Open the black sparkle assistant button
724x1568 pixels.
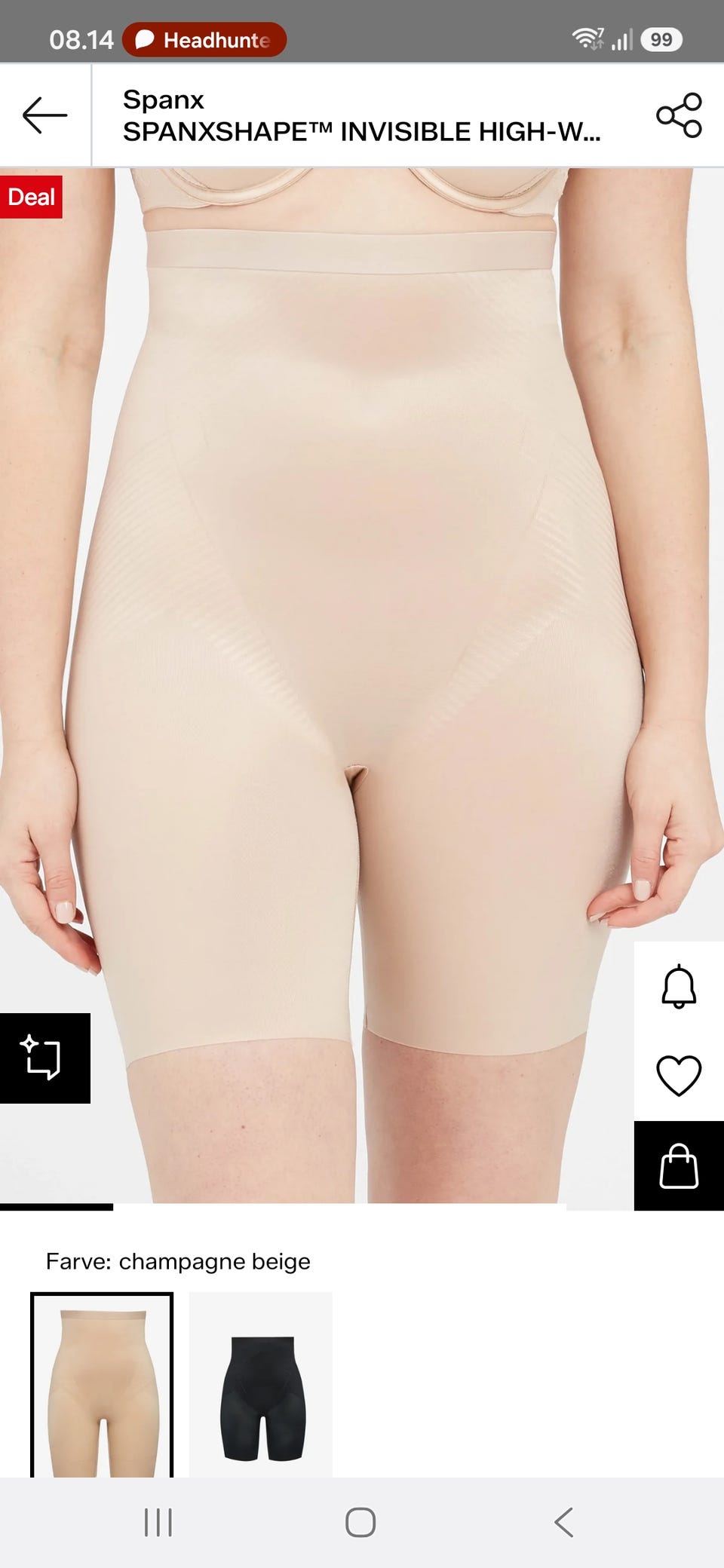pos(45,1058)
